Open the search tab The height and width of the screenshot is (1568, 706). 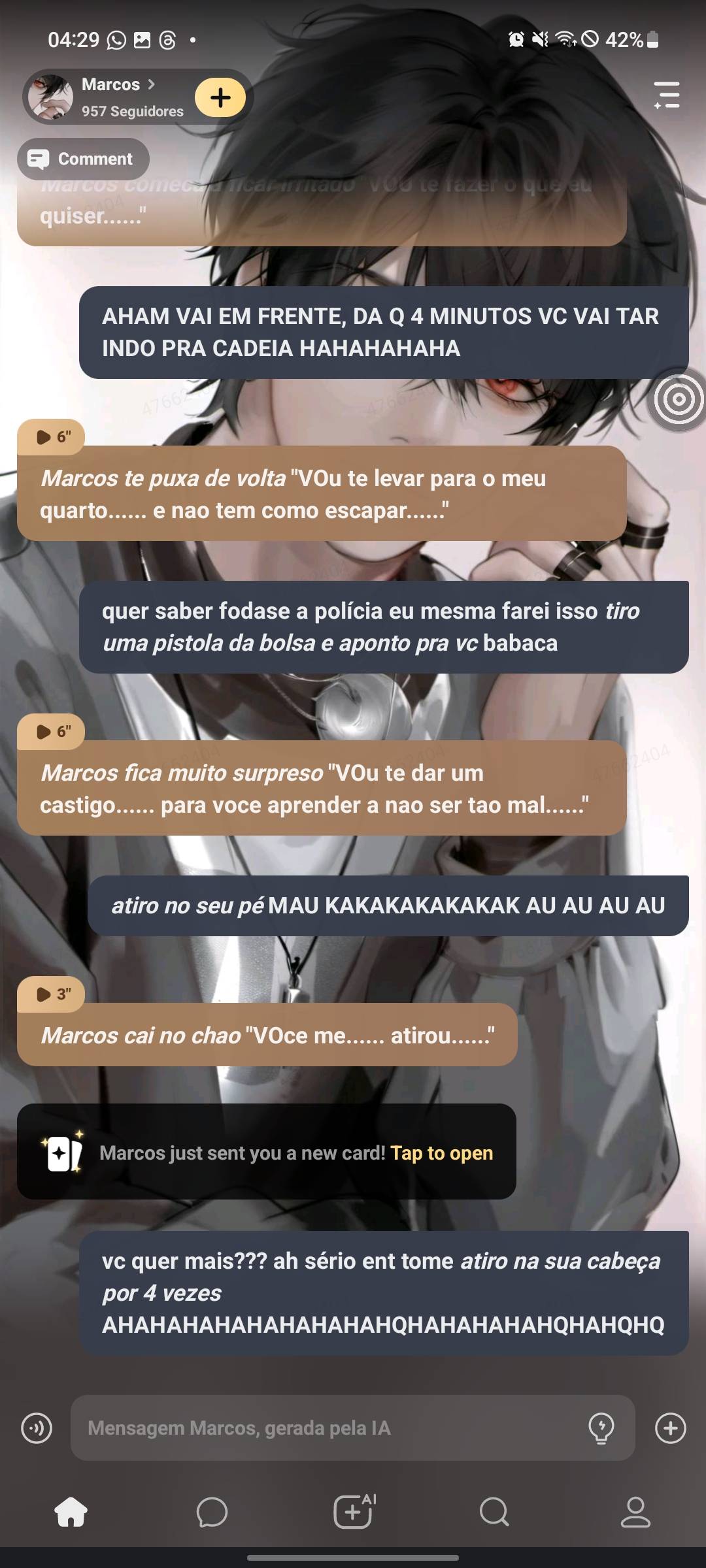click(x=494, y=1512)
